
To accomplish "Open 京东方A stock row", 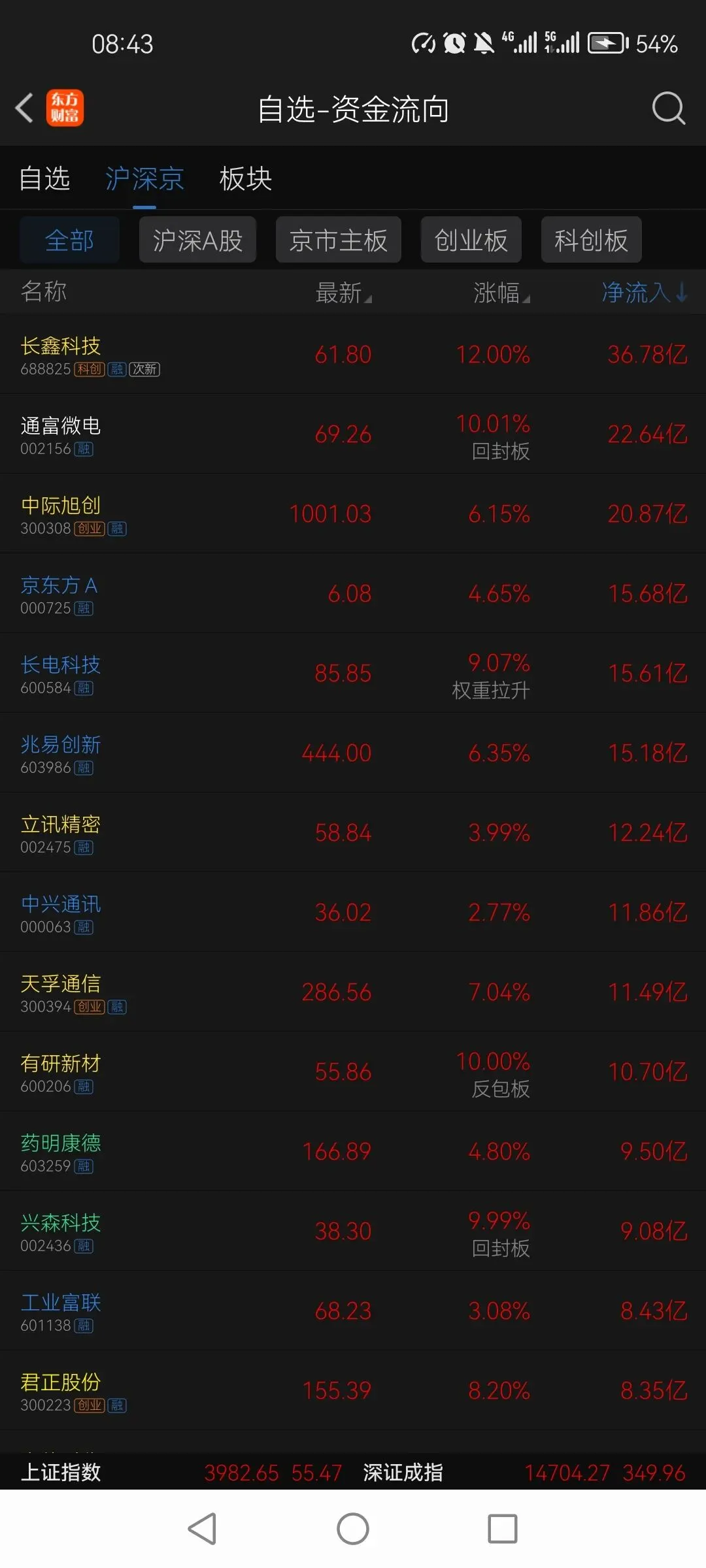I will (353, 593).
